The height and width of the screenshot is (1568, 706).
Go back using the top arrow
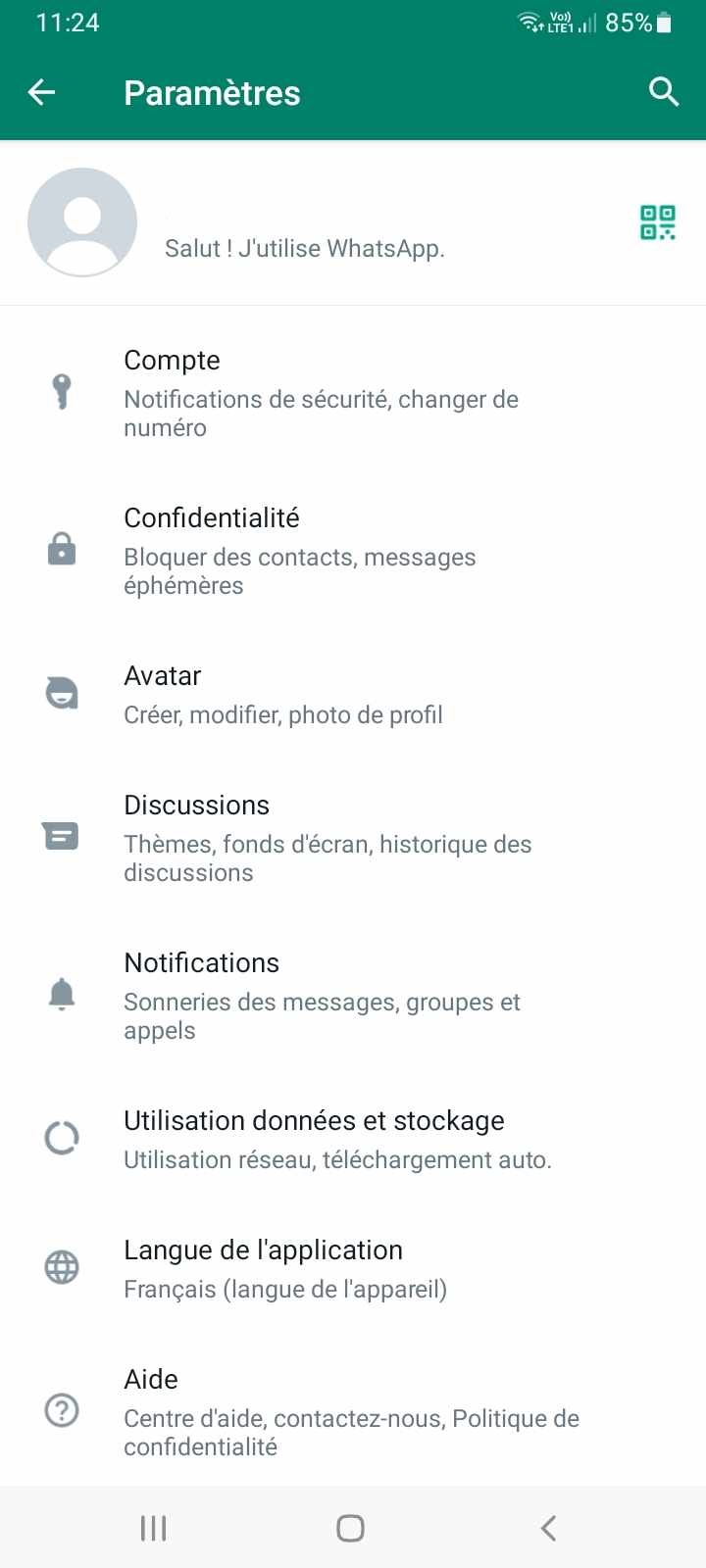click(41, 92)
